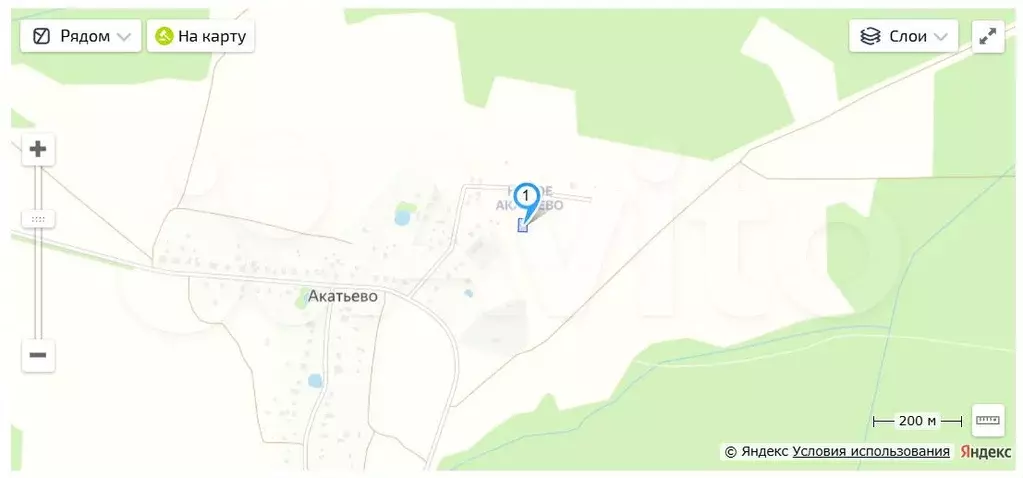Open the ruler distance measuring tool
The width and height of the screenshot is (1023, 478).
[x=987, y=420]
